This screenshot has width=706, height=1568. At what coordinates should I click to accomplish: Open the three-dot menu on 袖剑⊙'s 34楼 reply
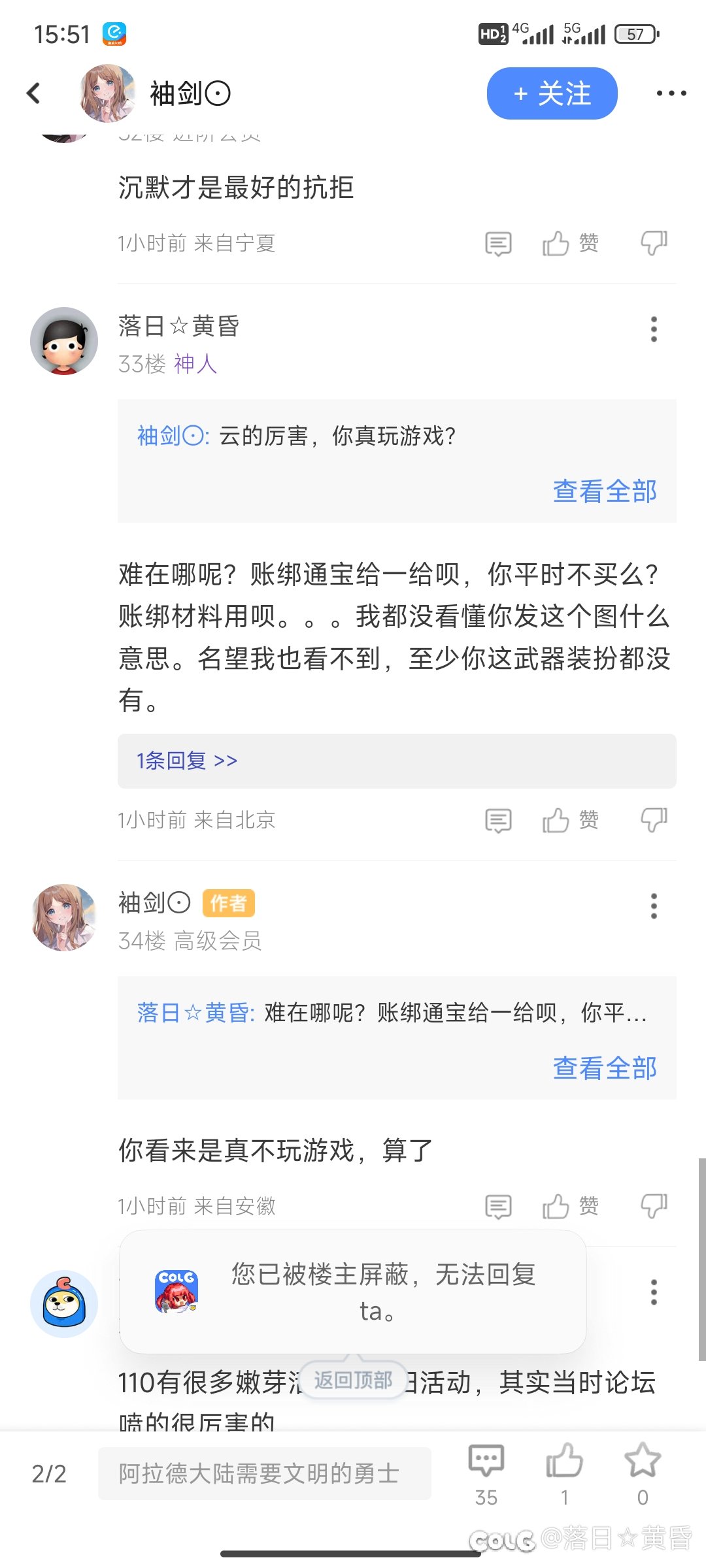point(653,906)
